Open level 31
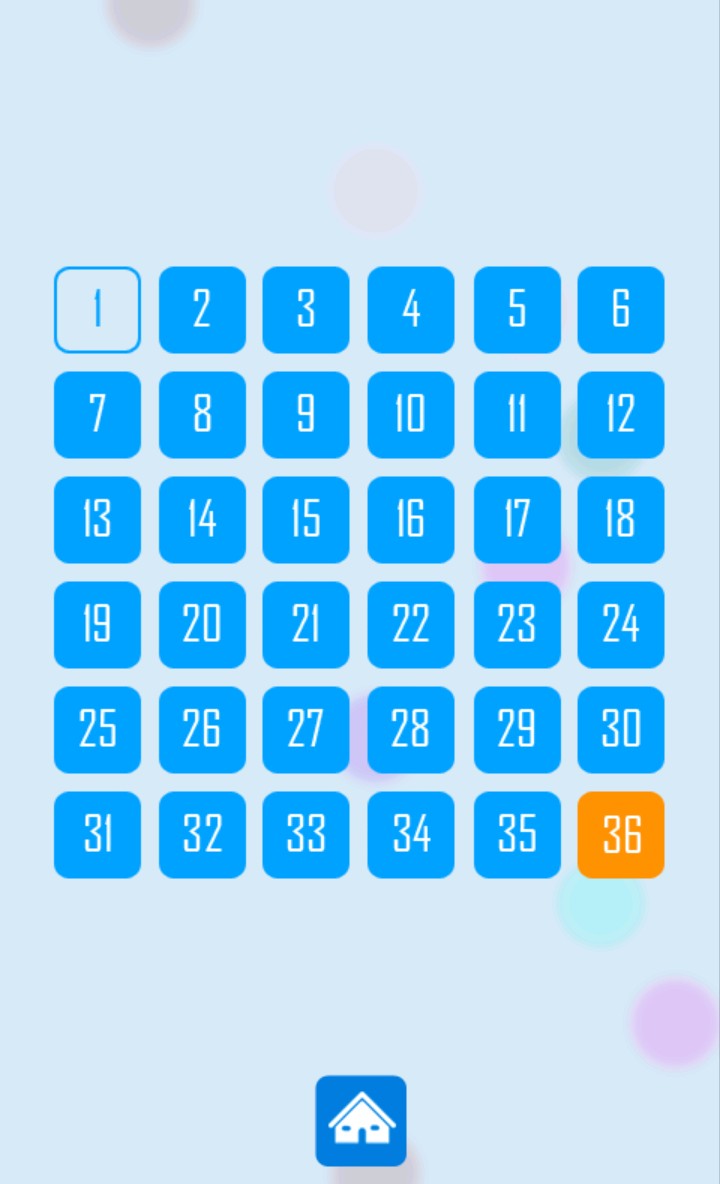Screen dimensions: 720x1184 coord(97,835)
